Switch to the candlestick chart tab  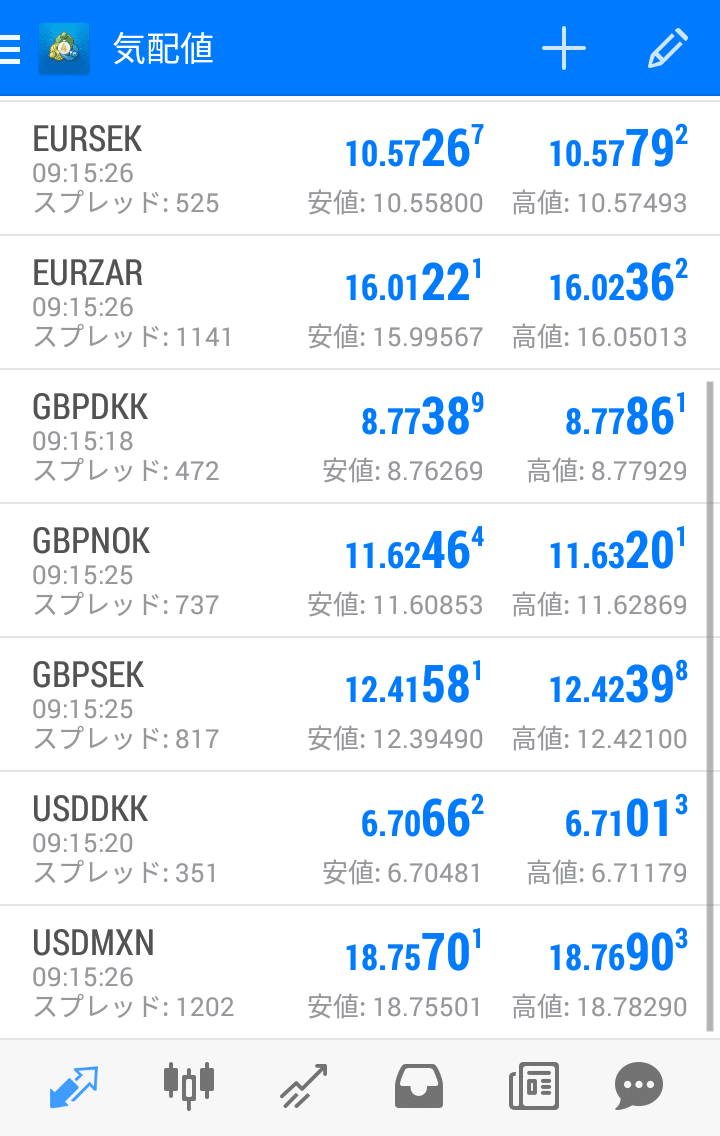coord(188,1086)
